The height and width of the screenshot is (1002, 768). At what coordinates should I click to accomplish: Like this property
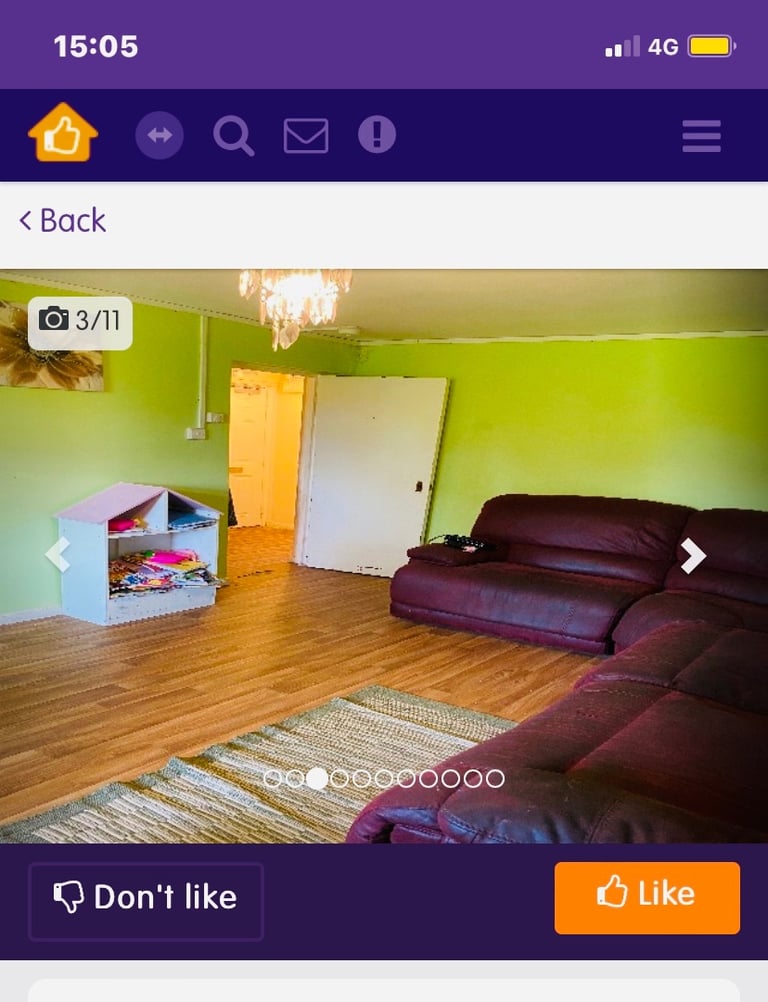[x=647, y=896]
